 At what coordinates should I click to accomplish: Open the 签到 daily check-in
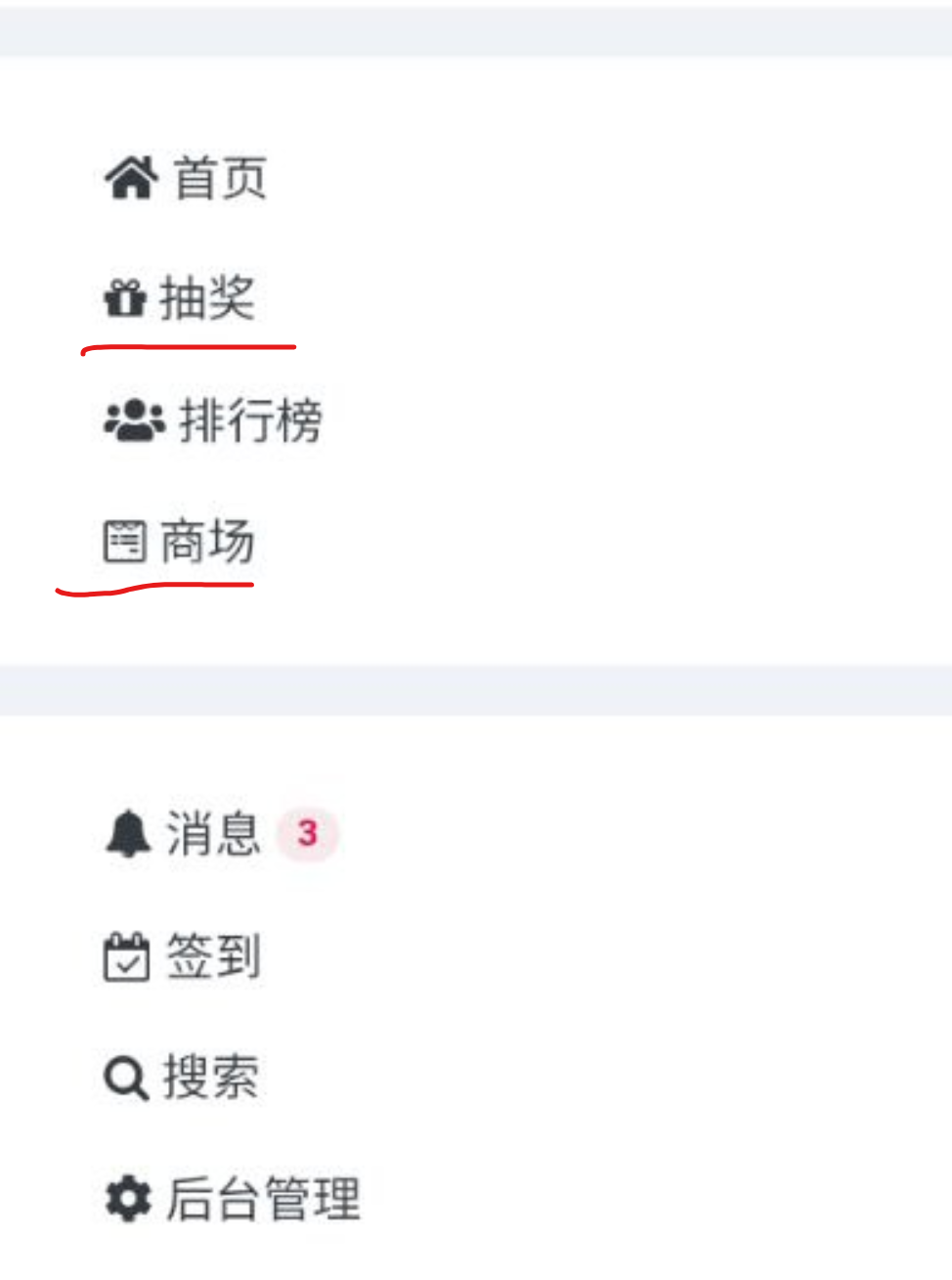coord(184,956)
